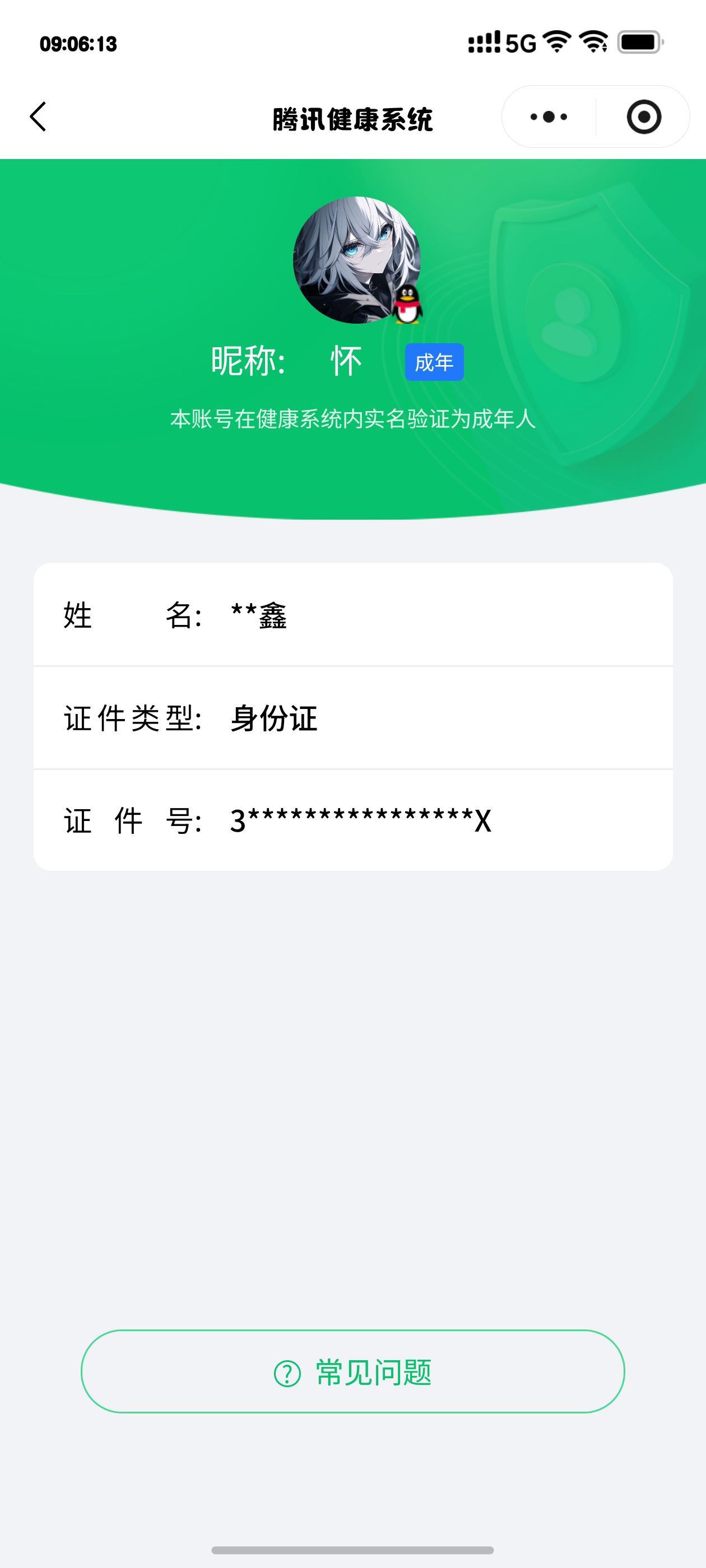Viewport: 706px width, 1568px height.
Task: Tap the home indicator bar at bottom
Action: (x=352, y=1550)
